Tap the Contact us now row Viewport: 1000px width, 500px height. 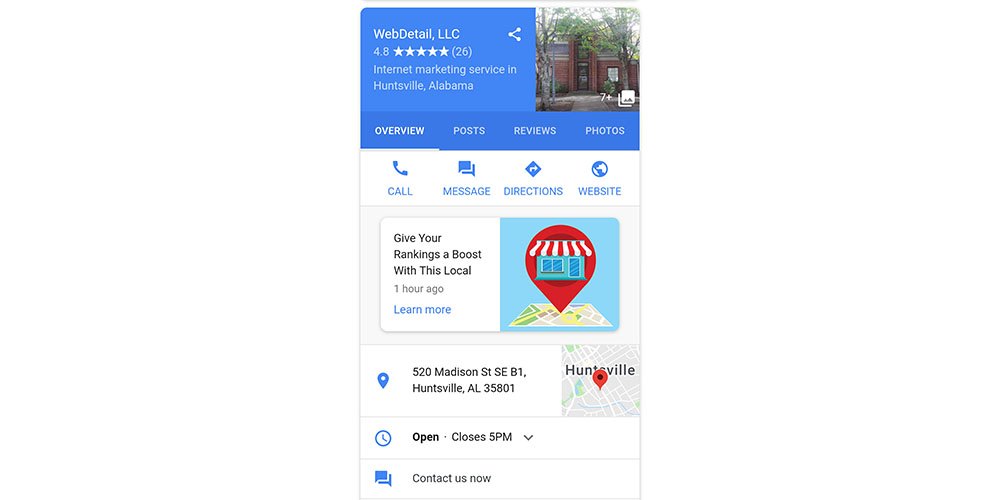[452, 479]
